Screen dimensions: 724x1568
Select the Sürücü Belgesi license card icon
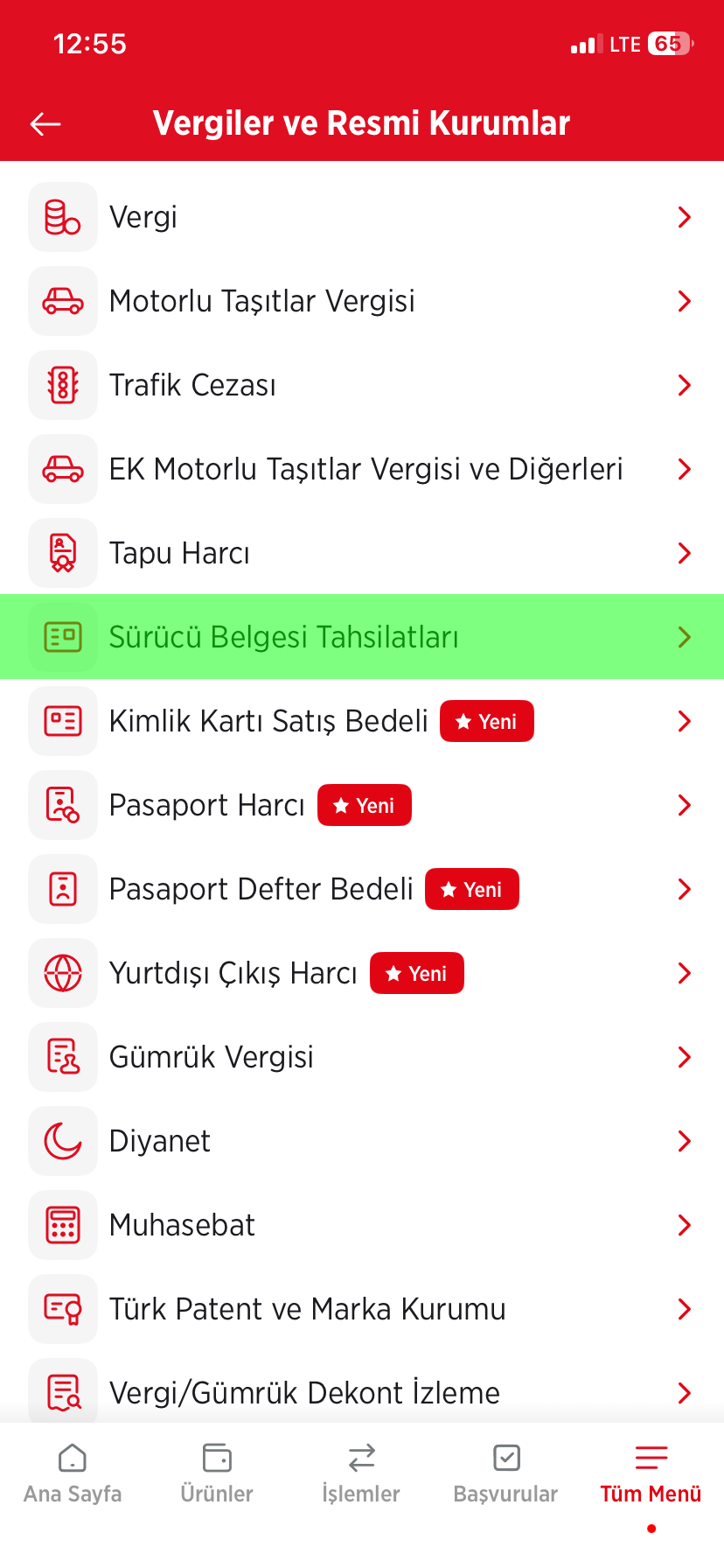62,637
